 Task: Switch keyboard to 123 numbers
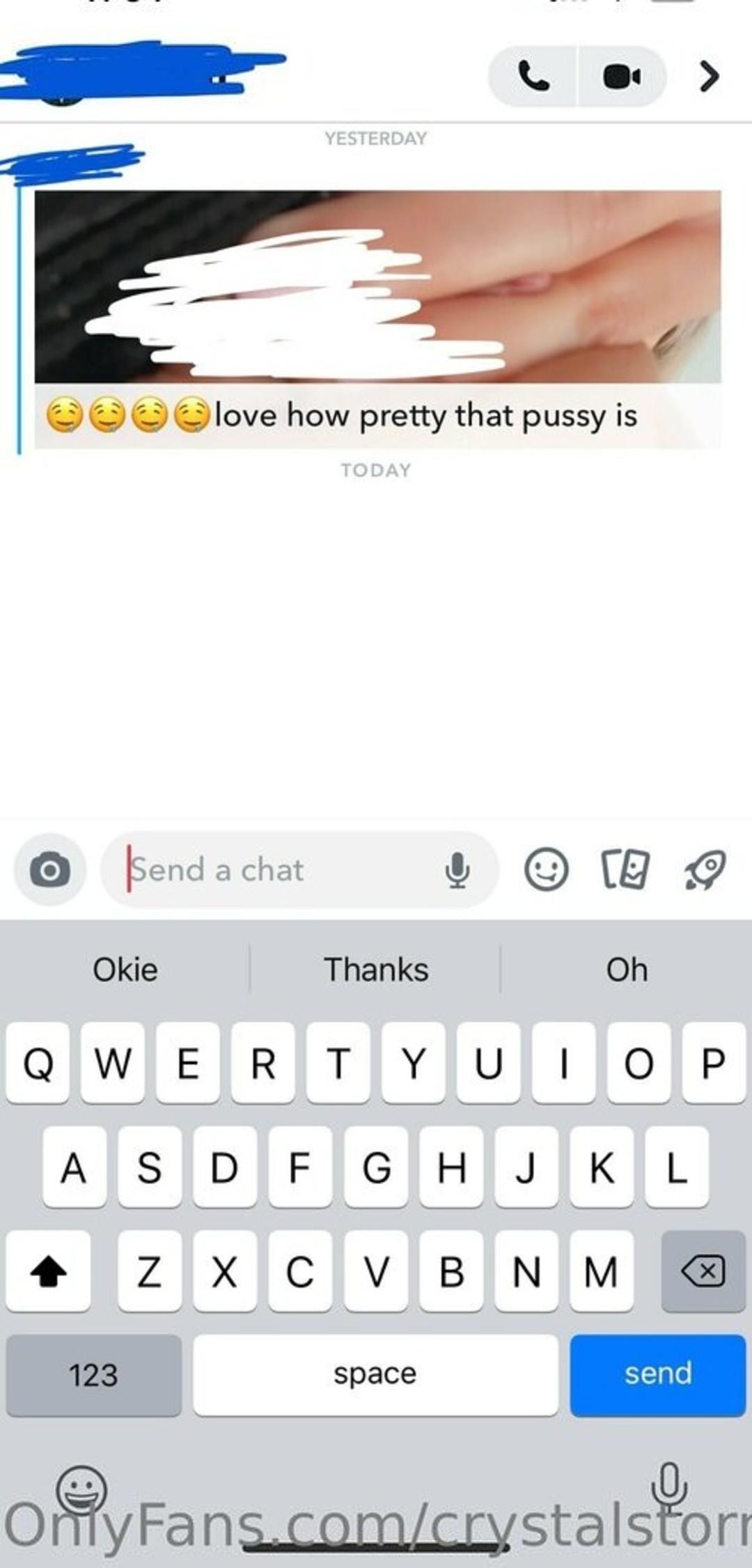tap(94, 1374)
